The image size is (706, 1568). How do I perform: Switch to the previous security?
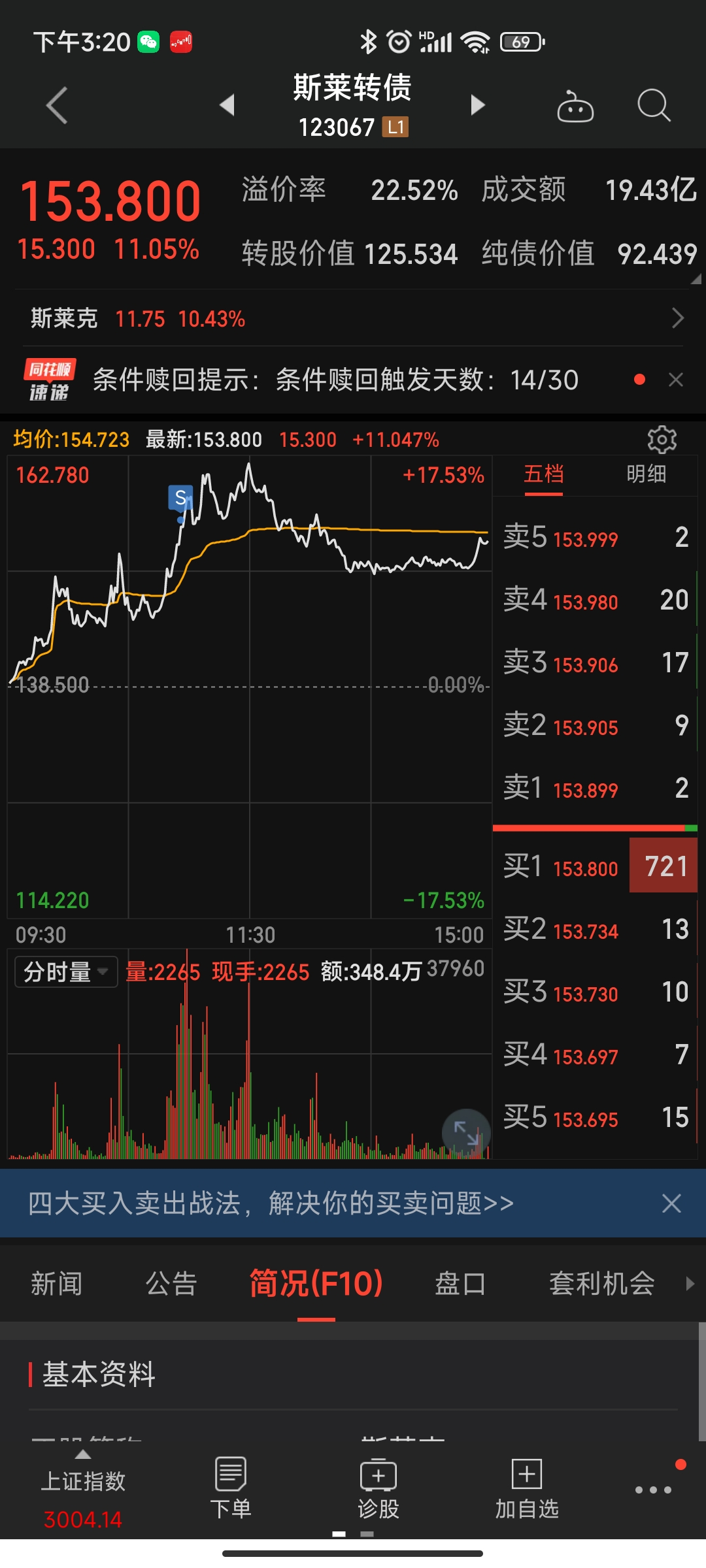[x=227, y=105]
